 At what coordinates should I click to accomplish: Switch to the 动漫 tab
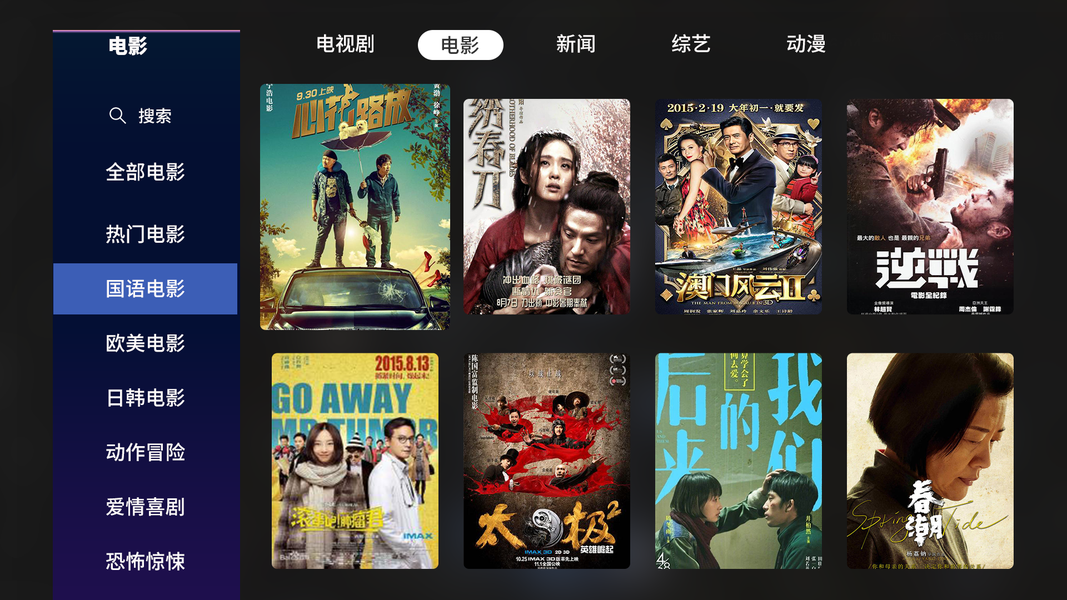[805, 44]
